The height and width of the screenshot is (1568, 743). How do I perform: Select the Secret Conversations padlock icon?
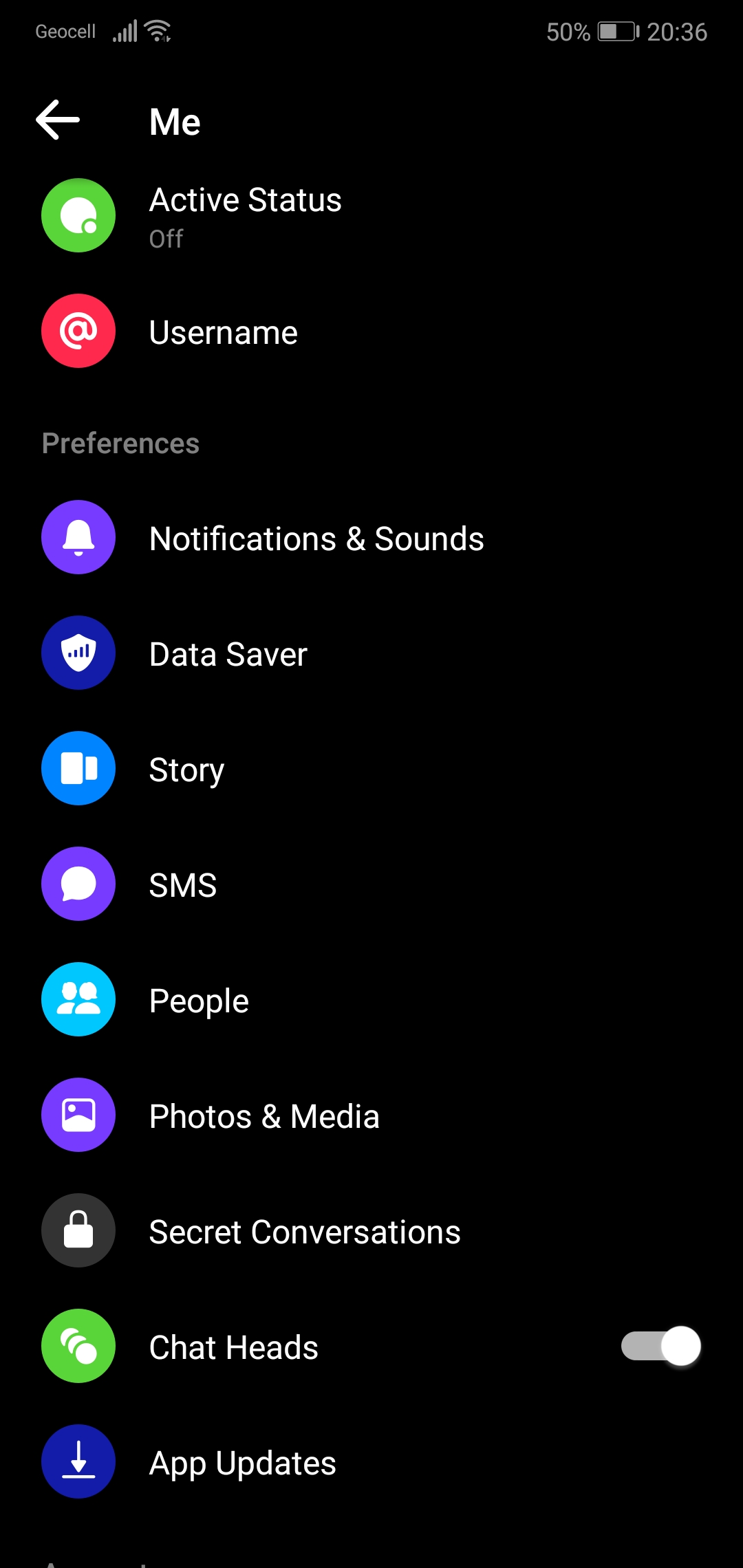(x=78, y=1230)
